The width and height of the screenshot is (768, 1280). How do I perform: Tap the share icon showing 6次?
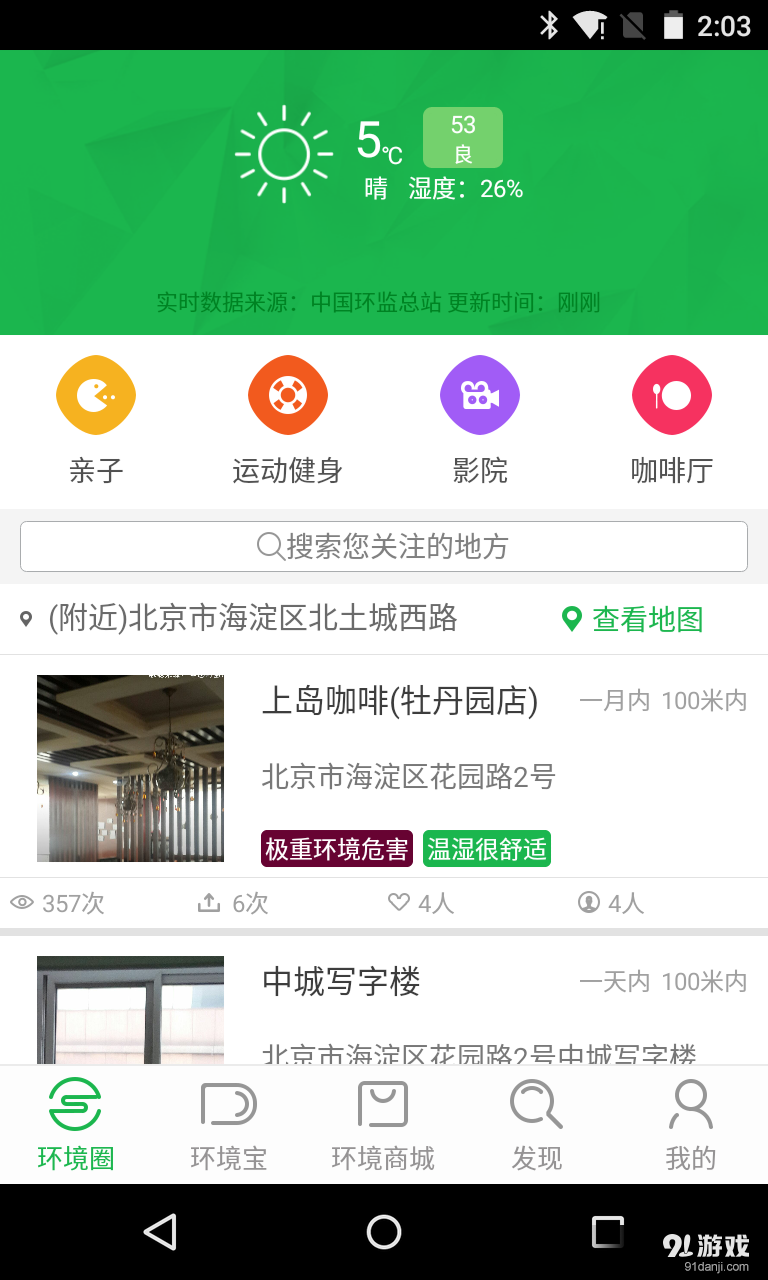(210, 902)
